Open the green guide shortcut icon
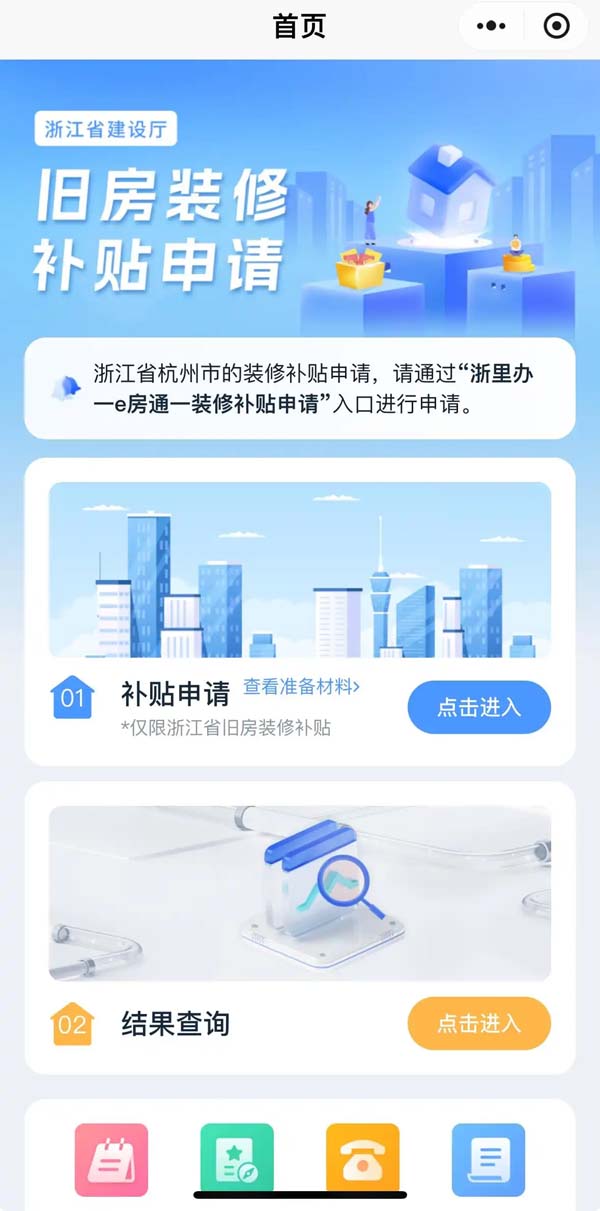The width and height of the screenshot is (600, 1211). point(237,1159)
